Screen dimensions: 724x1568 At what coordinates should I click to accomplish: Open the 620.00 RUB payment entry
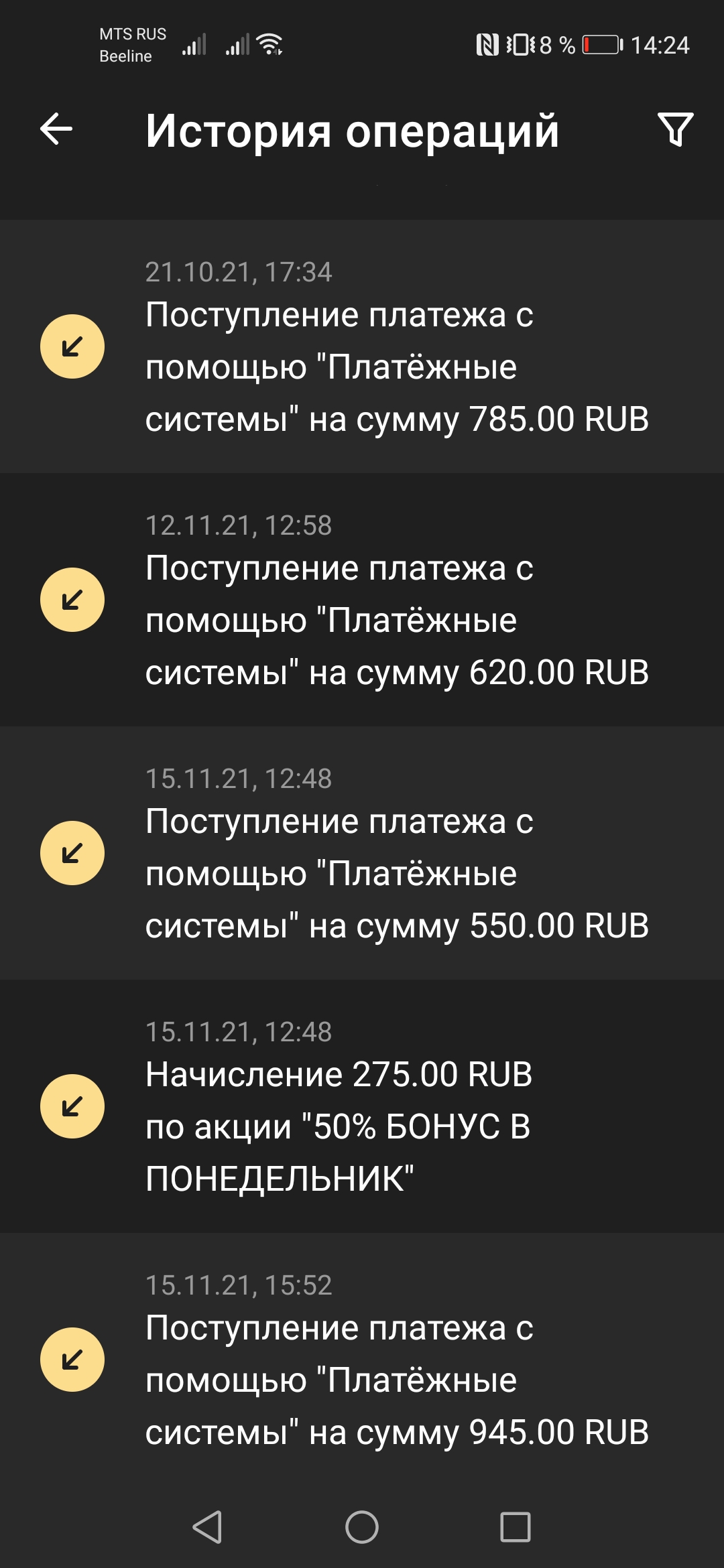click(x=362, y=600)
